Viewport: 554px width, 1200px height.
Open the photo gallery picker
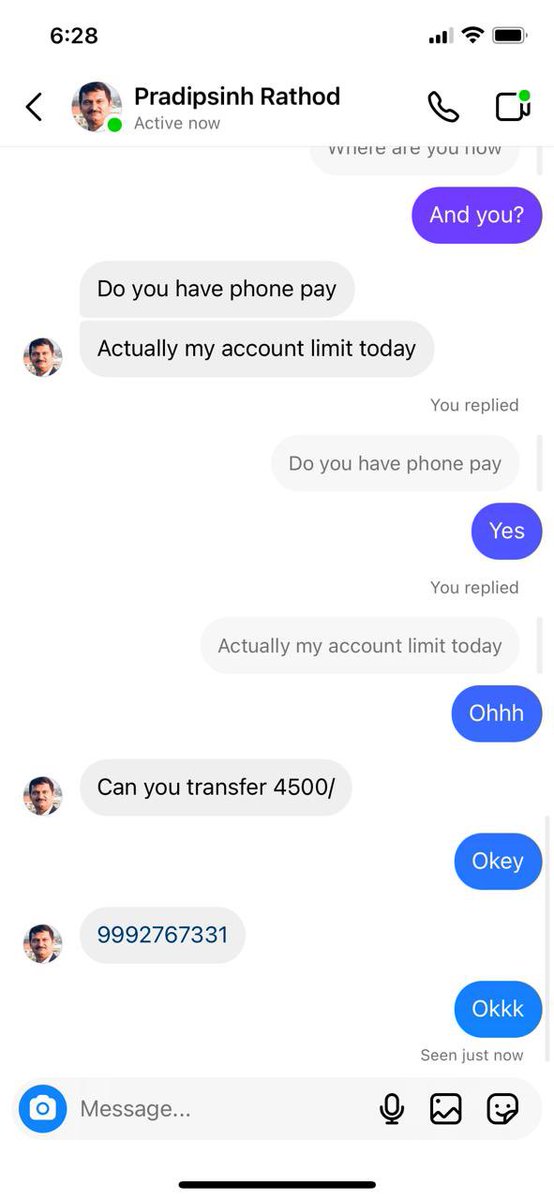(446, 1108)
